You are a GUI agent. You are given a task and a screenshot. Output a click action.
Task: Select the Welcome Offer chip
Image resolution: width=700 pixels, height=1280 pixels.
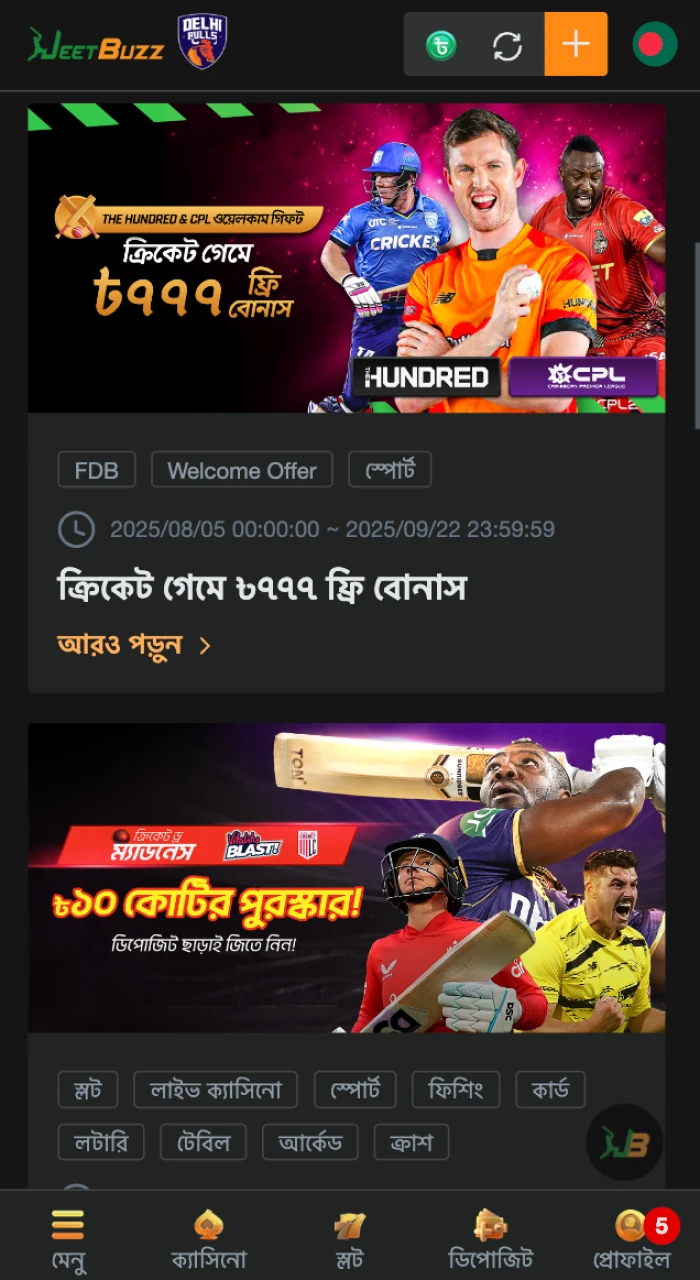(242, 470)
